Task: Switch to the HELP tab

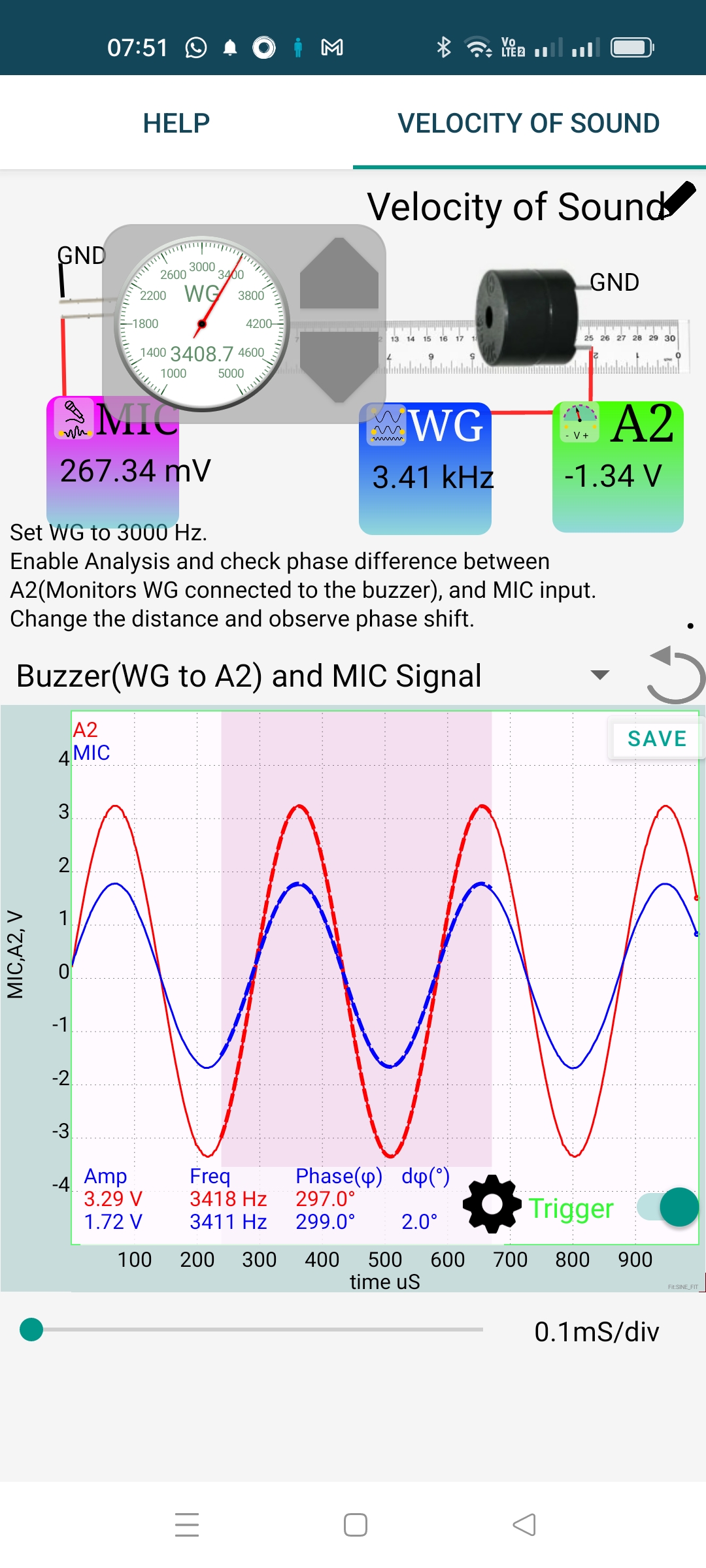Action: coord(175,123)
